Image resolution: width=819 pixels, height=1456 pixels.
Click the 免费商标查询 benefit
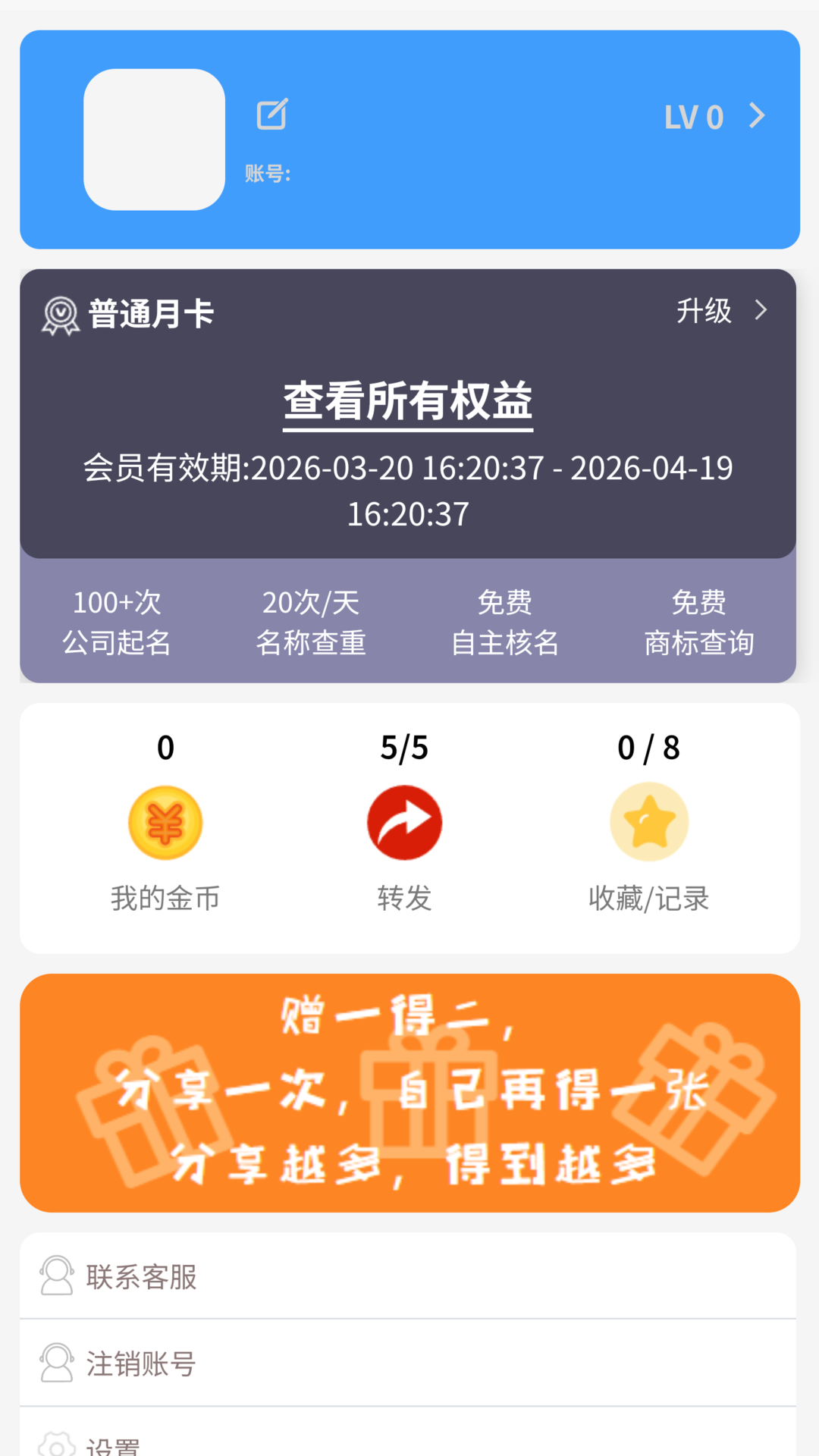tap(698, 622)
